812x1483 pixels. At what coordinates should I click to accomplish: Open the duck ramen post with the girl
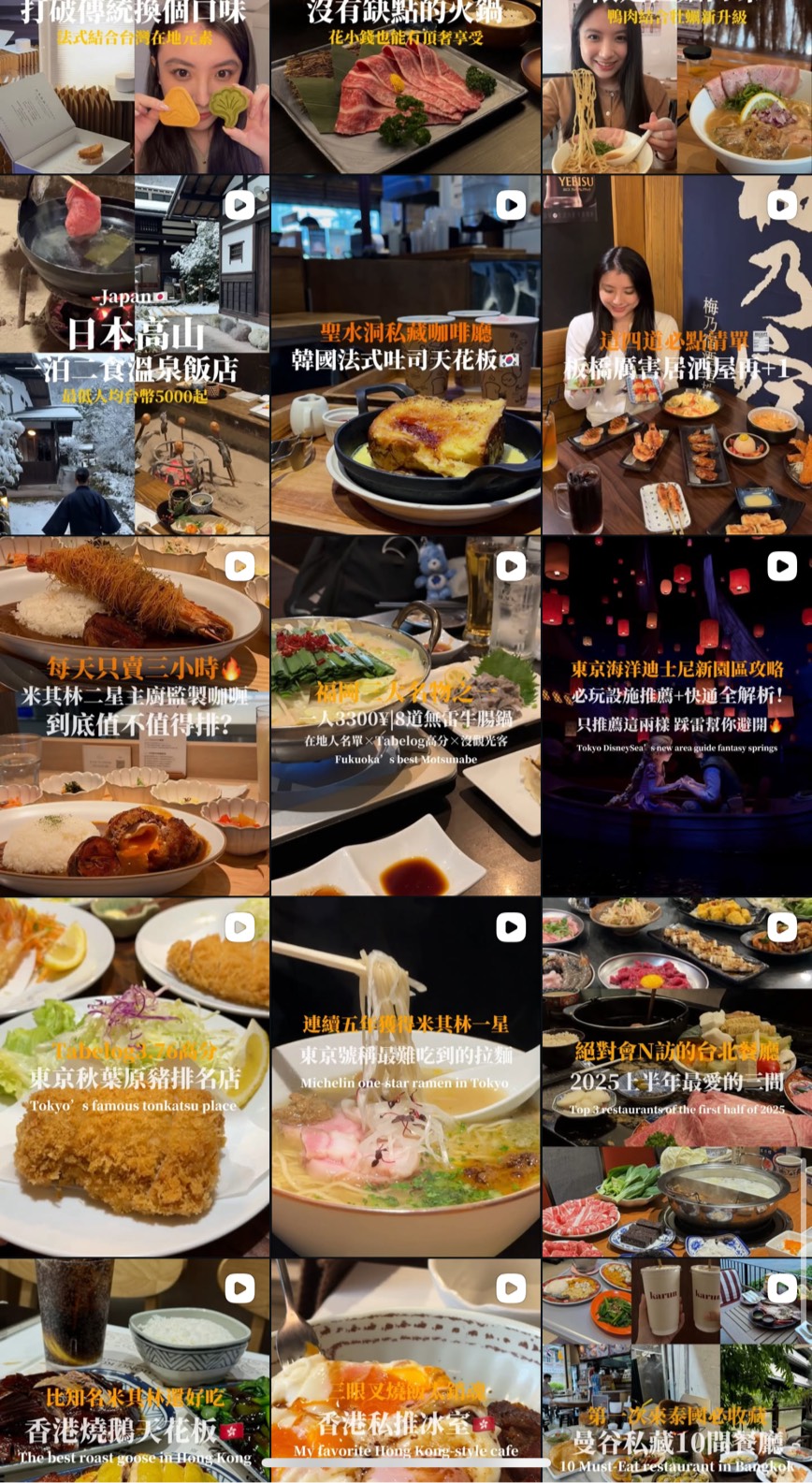point(677,89)
